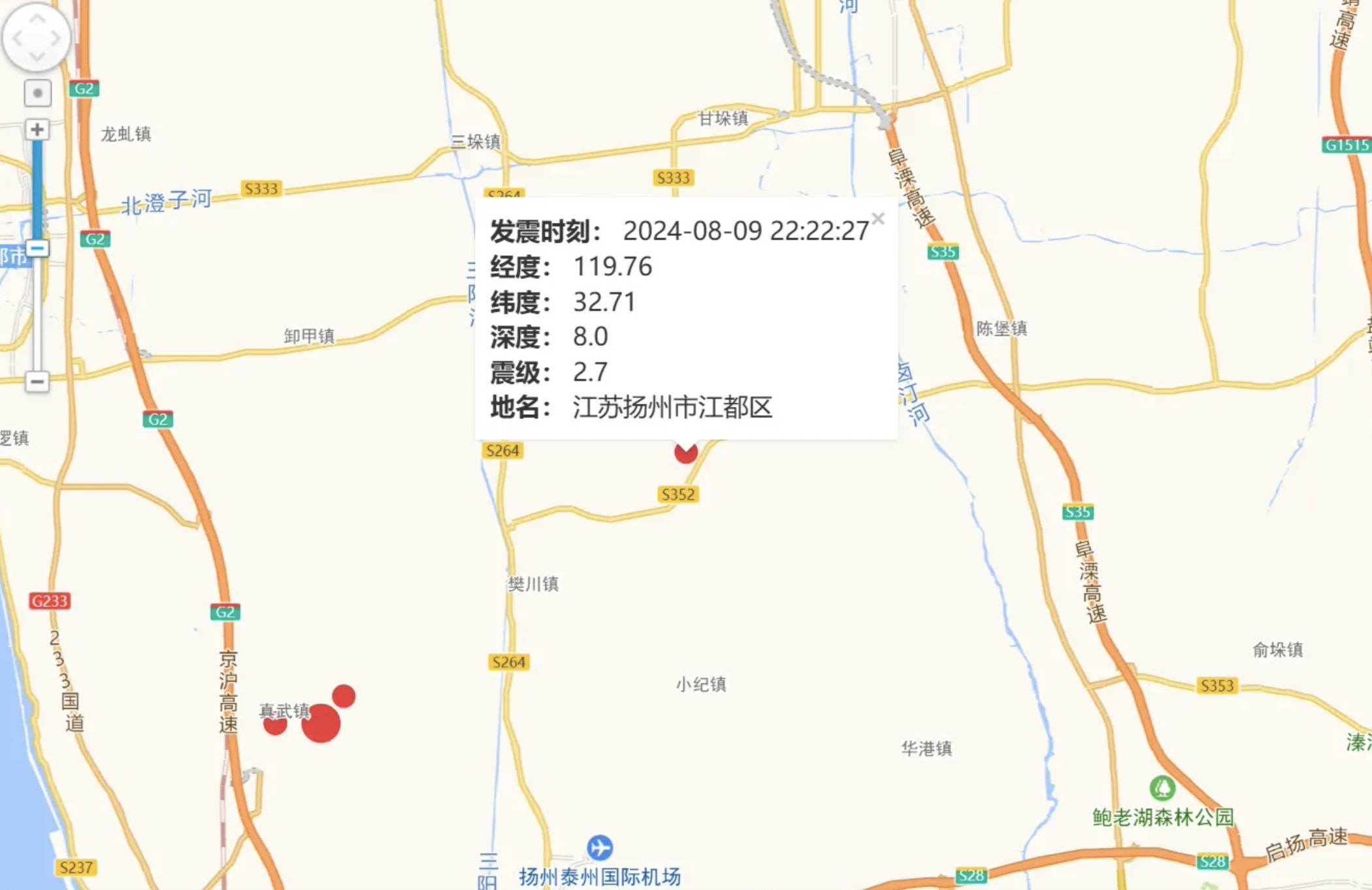Zoom in with the plus button

point(37,129)
